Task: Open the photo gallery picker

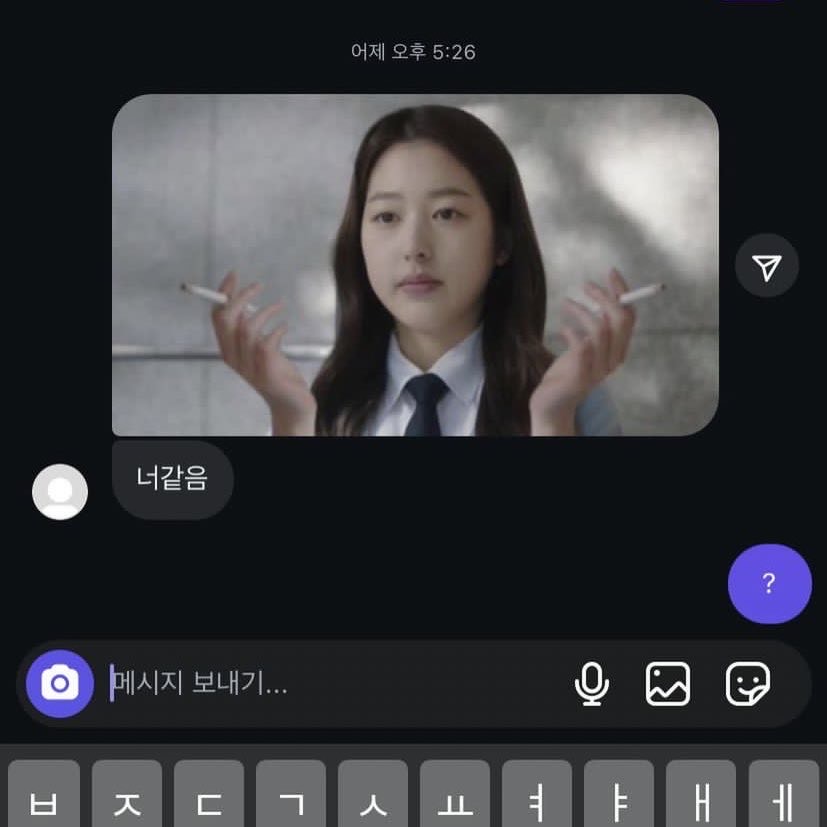Action: (x=668, y=684)
